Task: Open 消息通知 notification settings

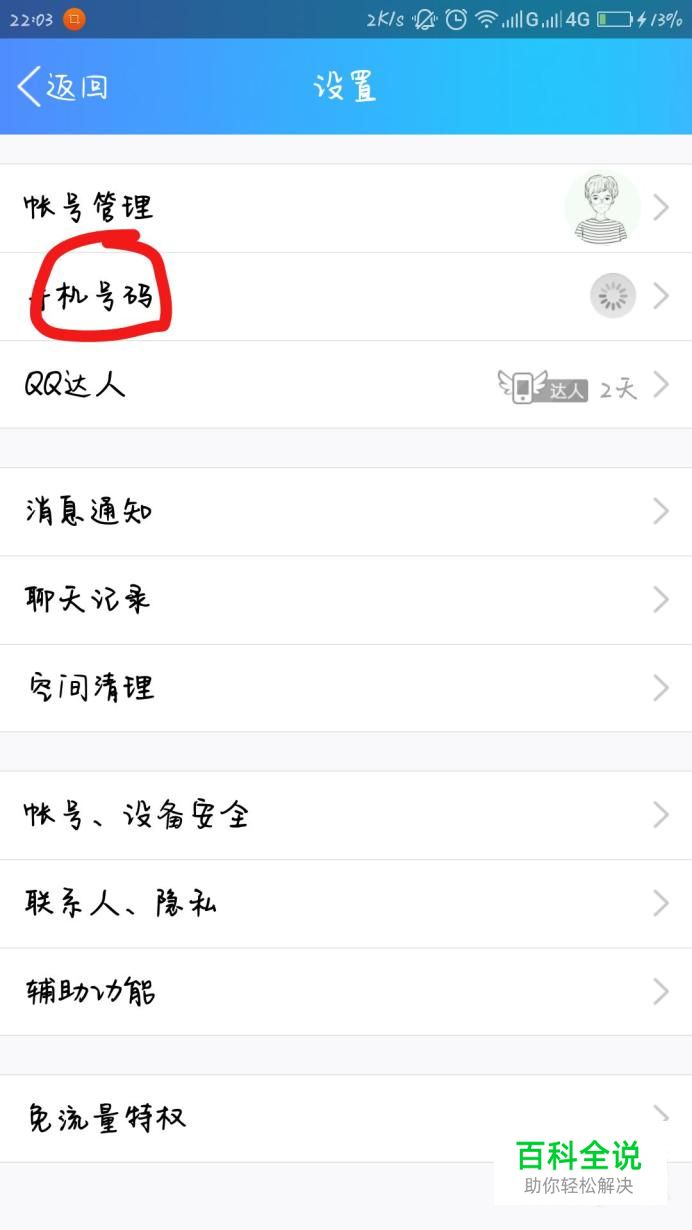Action: pos(346,512)
